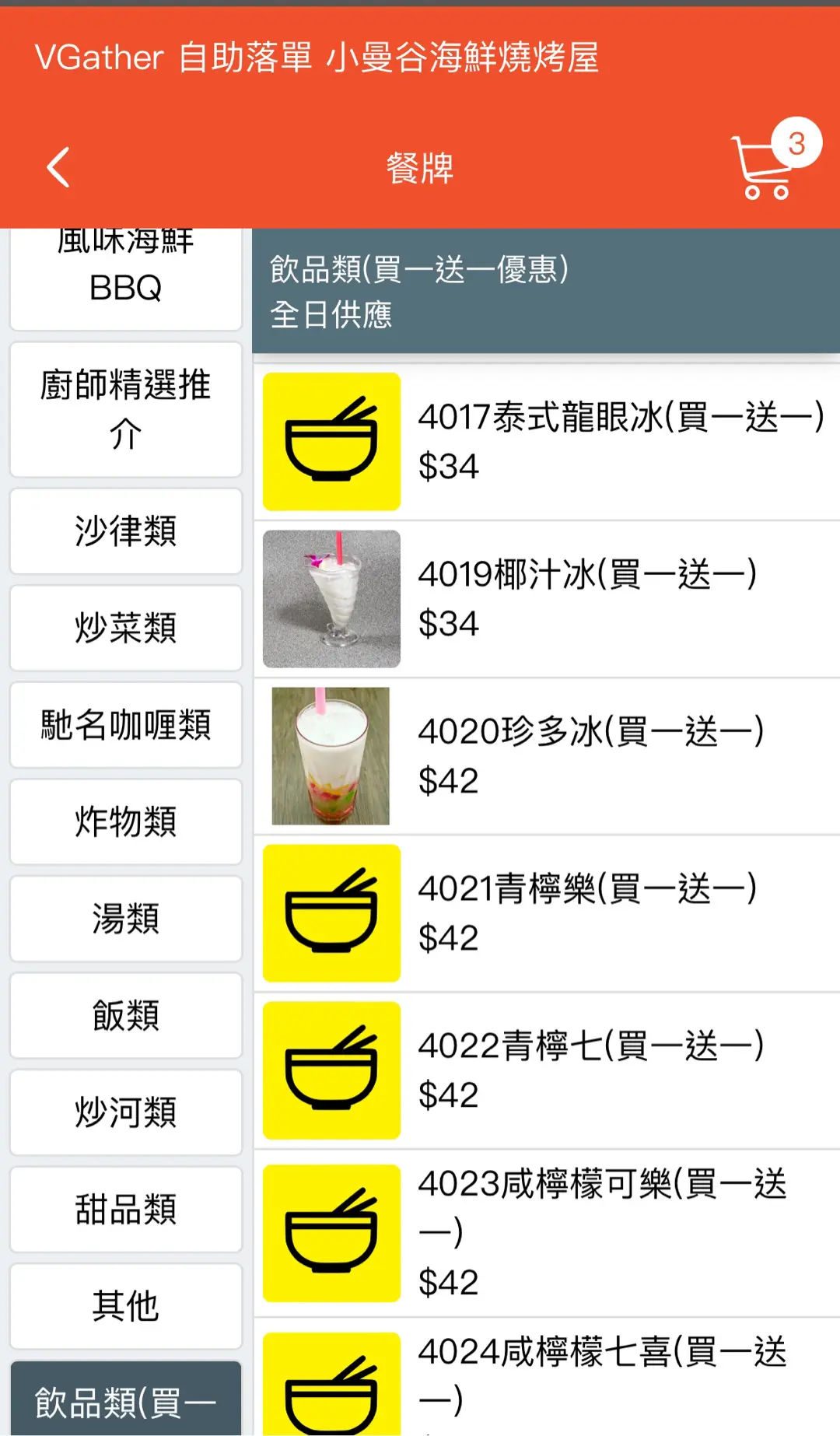
Task: Select the 其他 category
Action: [126, 1306]
